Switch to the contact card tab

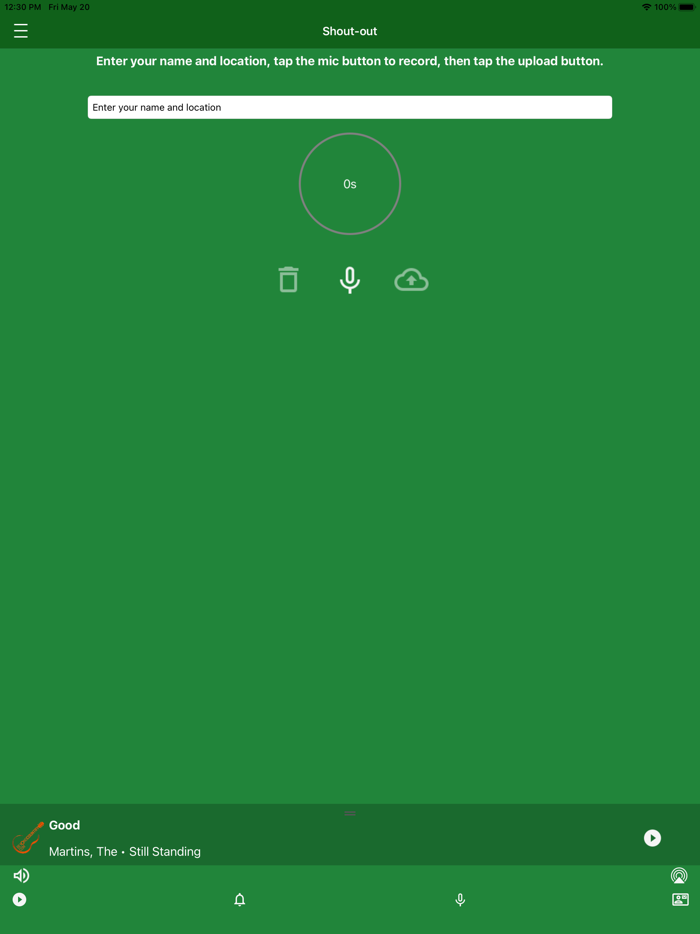pyautogui.click(x=680, y=900)
